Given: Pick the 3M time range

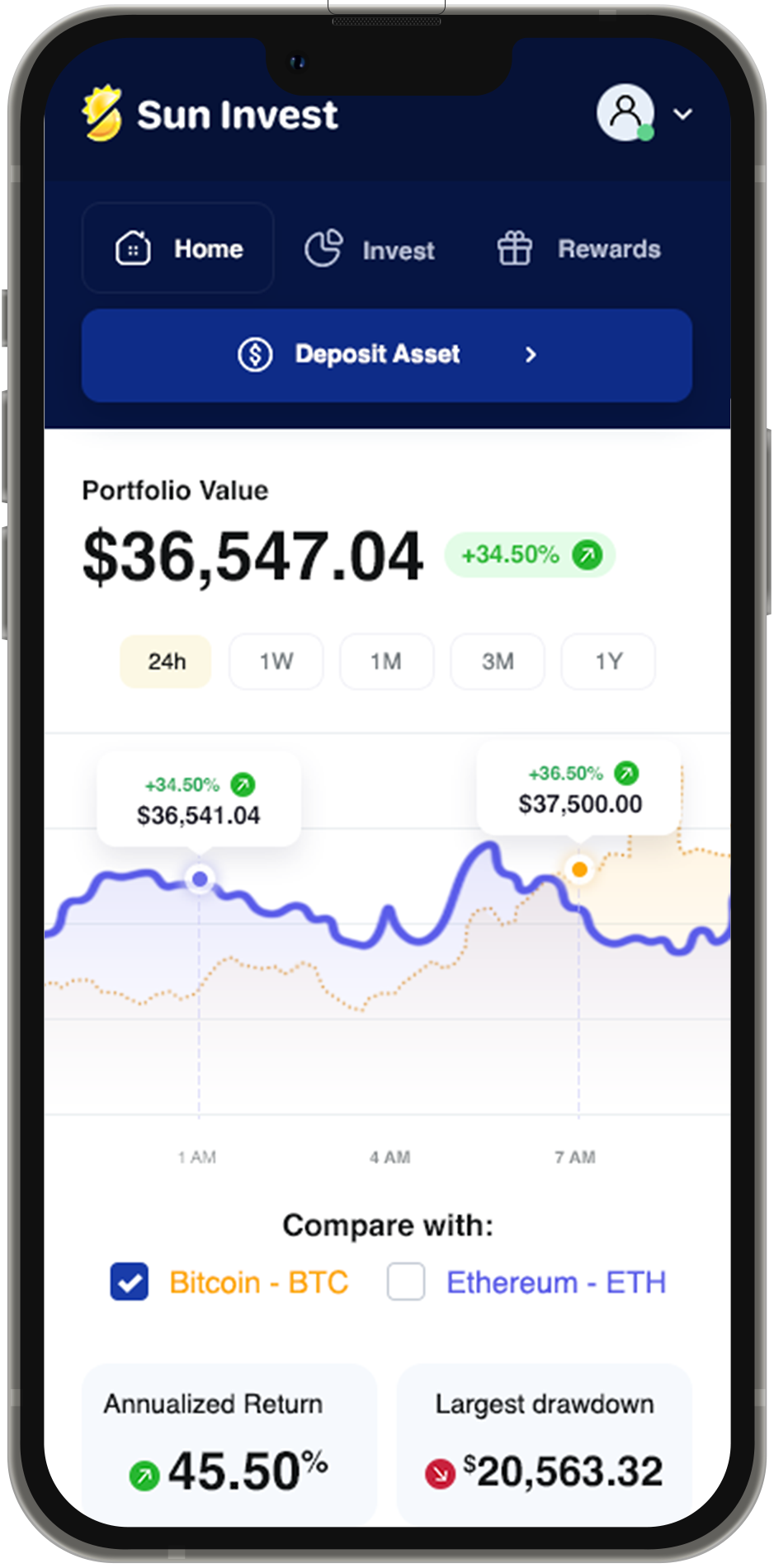Looking at the screenshot, I should [498, 662].
